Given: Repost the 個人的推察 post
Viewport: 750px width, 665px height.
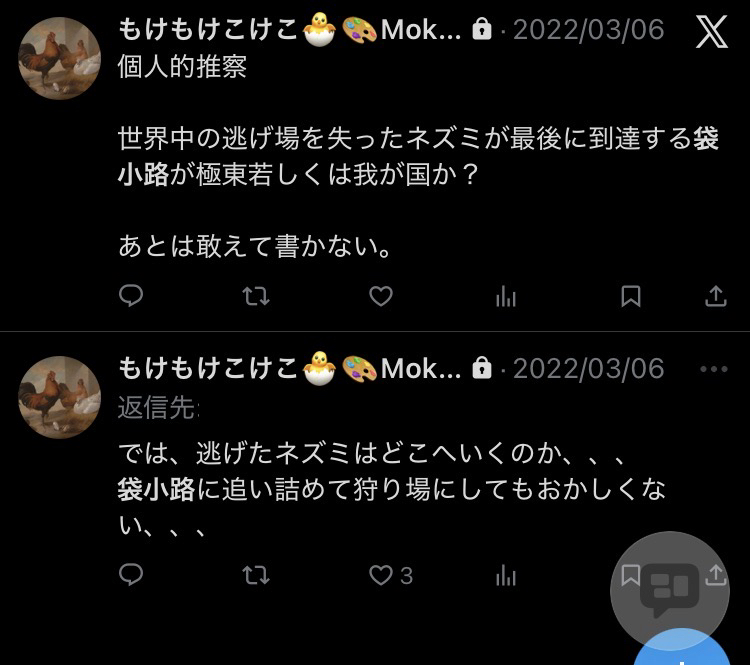Looking at the screenshot, I should 256,296.
